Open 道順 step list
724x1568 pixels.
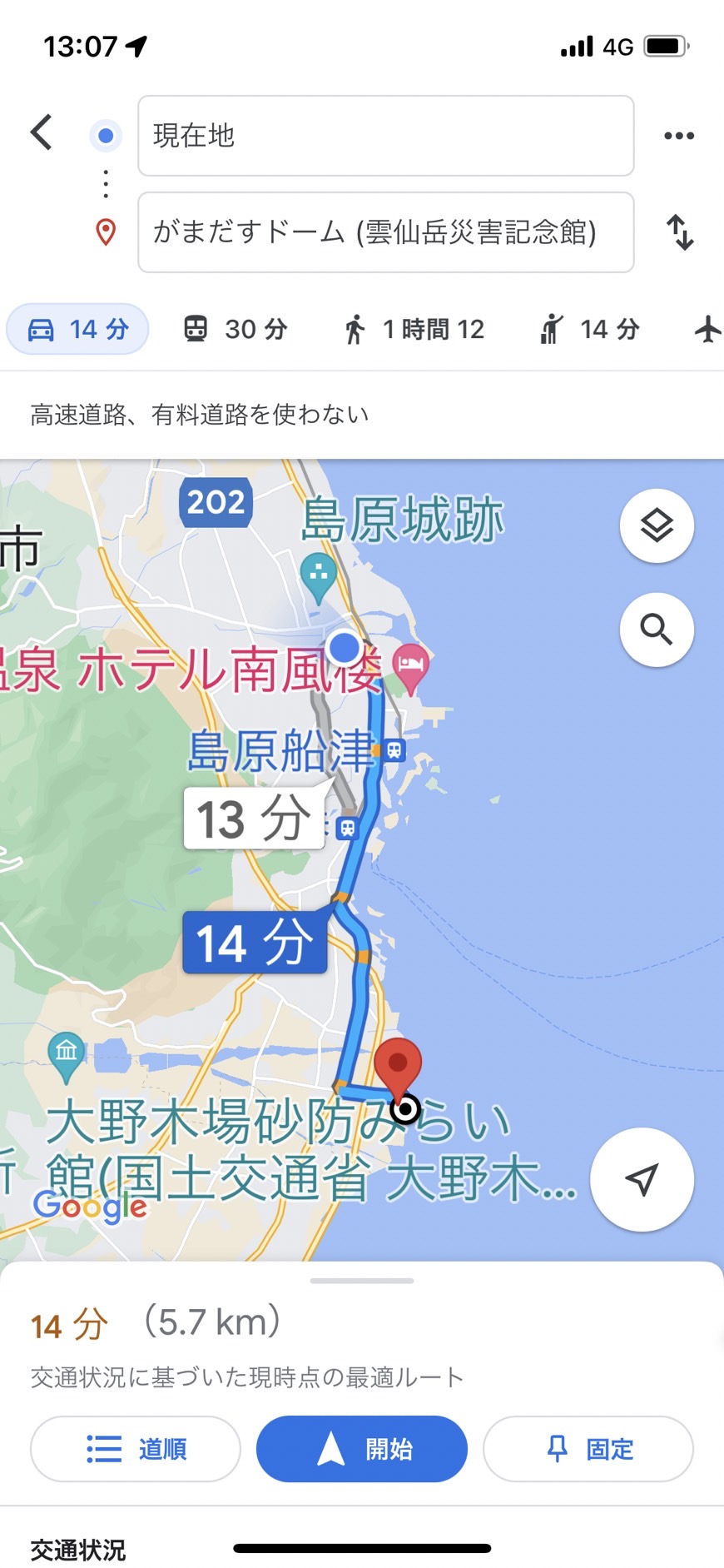point(136,1449)
